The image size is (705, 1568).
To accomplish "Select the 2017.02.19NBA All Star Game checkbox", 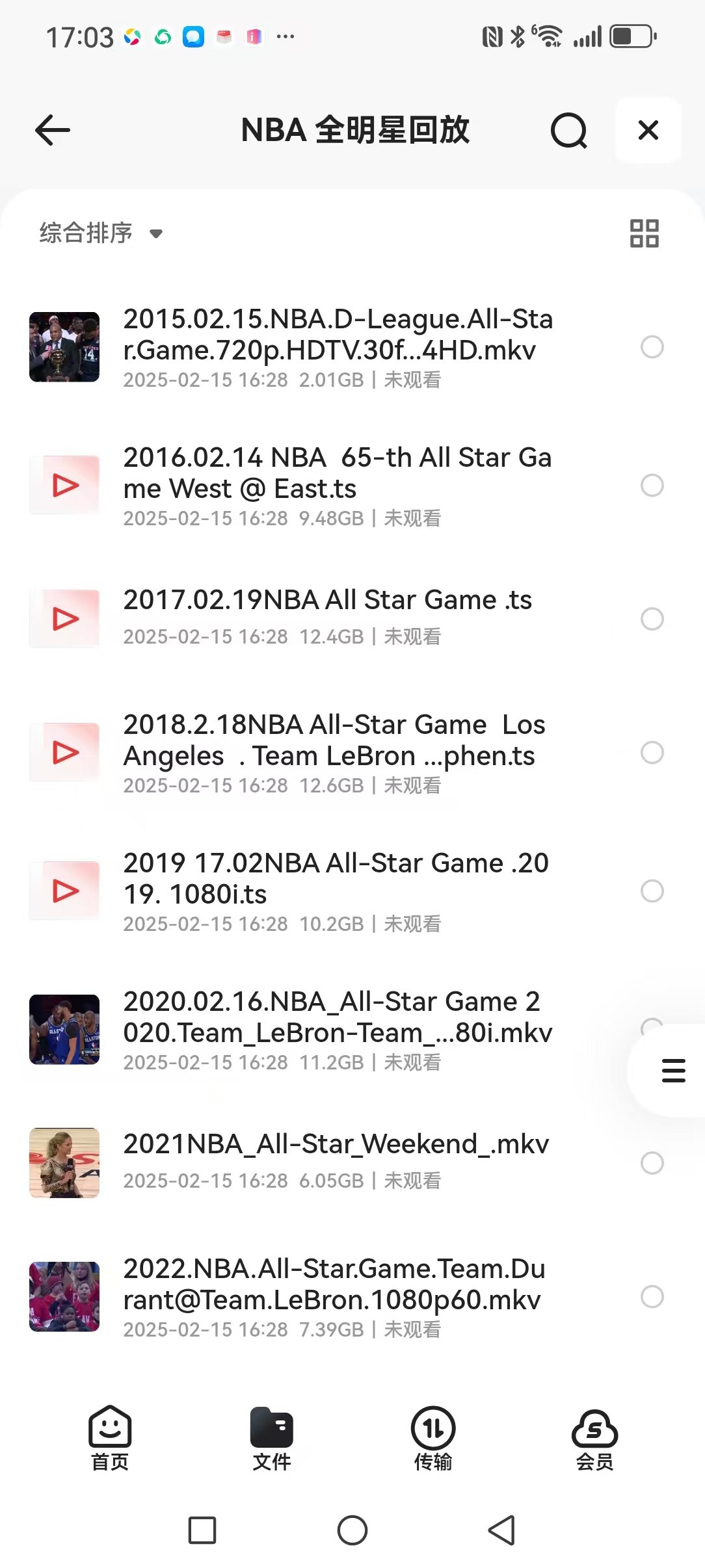I will (x=652, y=619).
